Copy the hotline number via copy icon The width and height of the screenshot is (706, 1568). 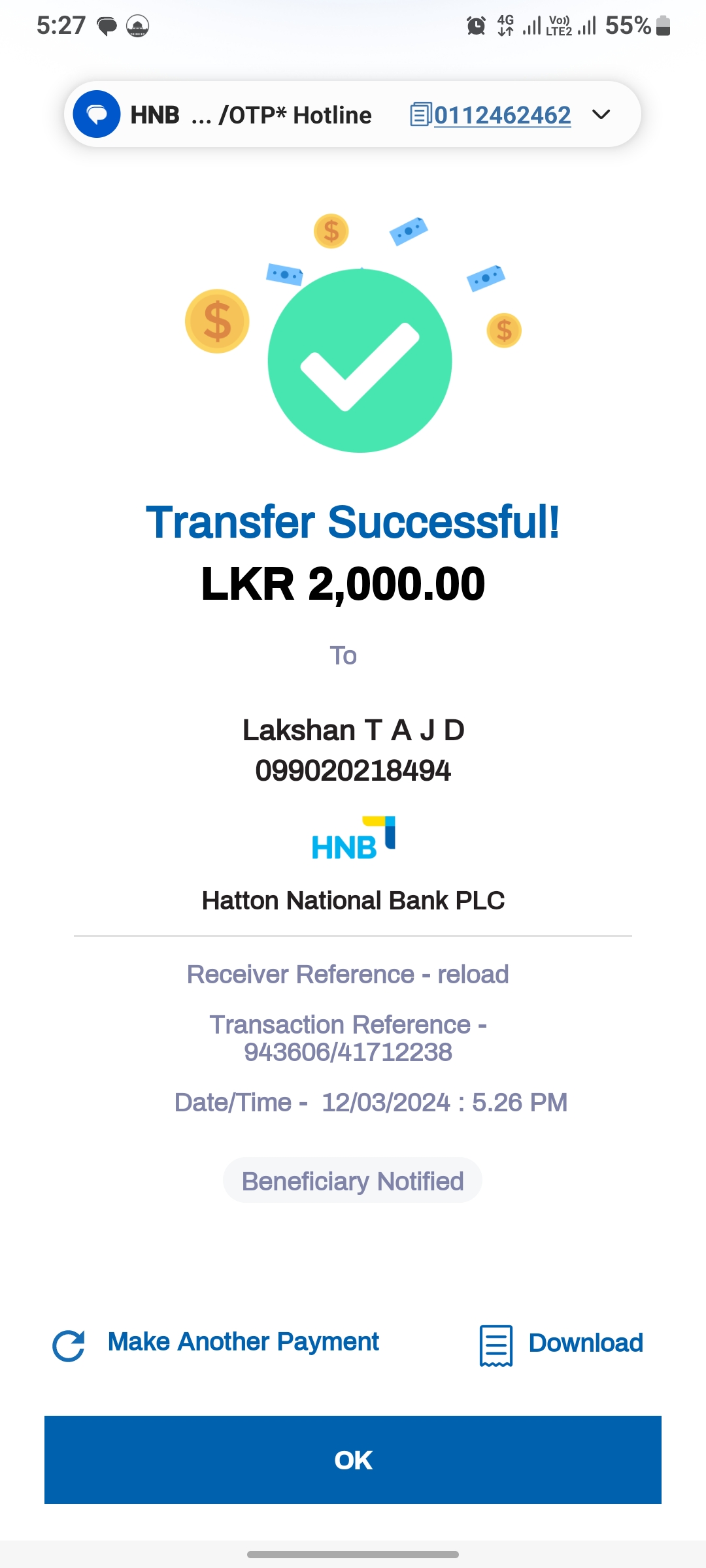click(420, 114)
